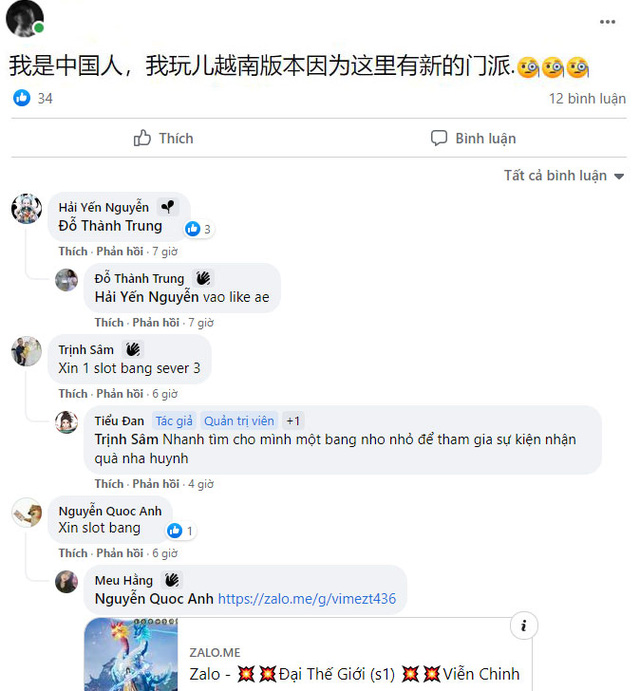Open the zalo.me/g/vimezt436 link
Screen dimensions: 640x691
pyautogui.click(x=307, y=599)
